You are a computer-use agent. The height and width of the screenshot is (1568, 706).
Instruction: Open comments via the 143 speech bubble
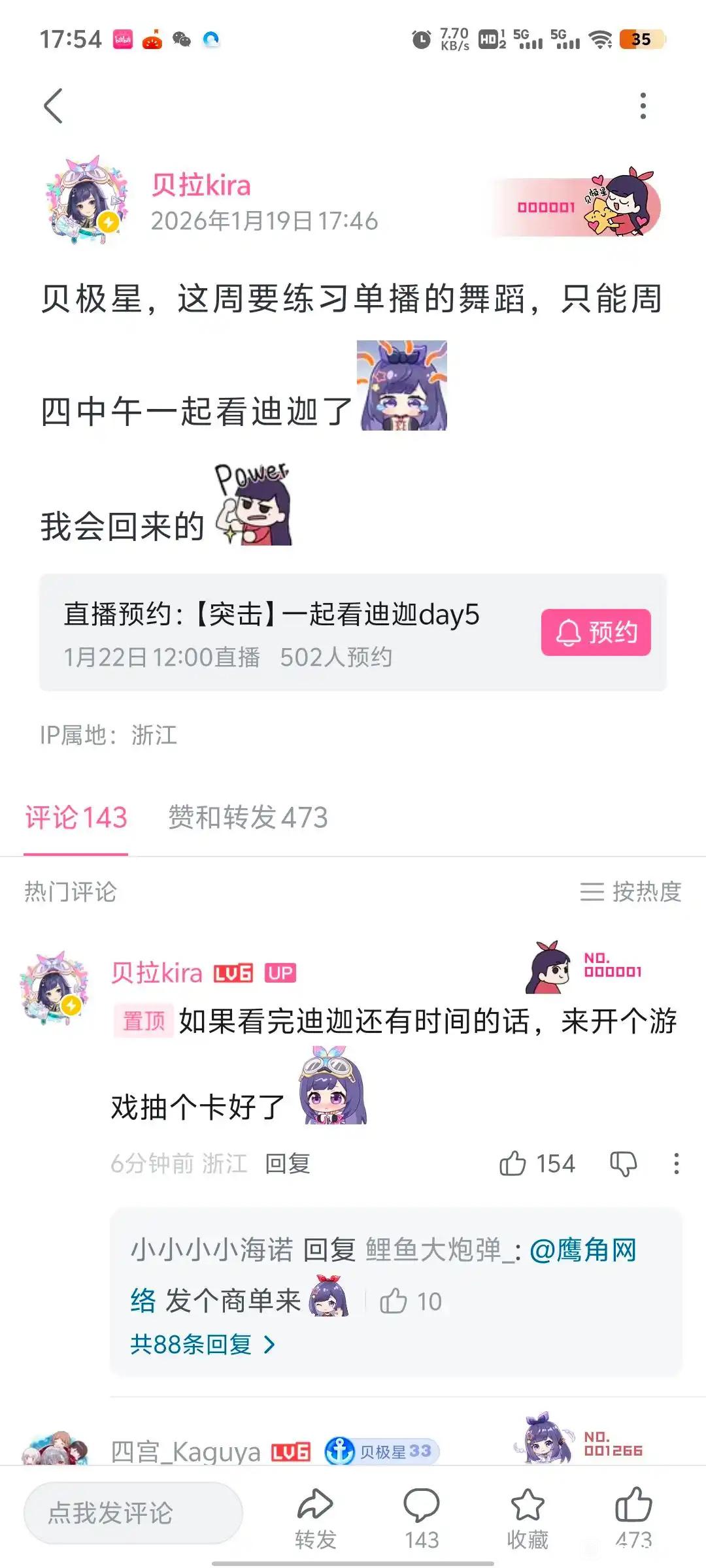pos(422,1518)
